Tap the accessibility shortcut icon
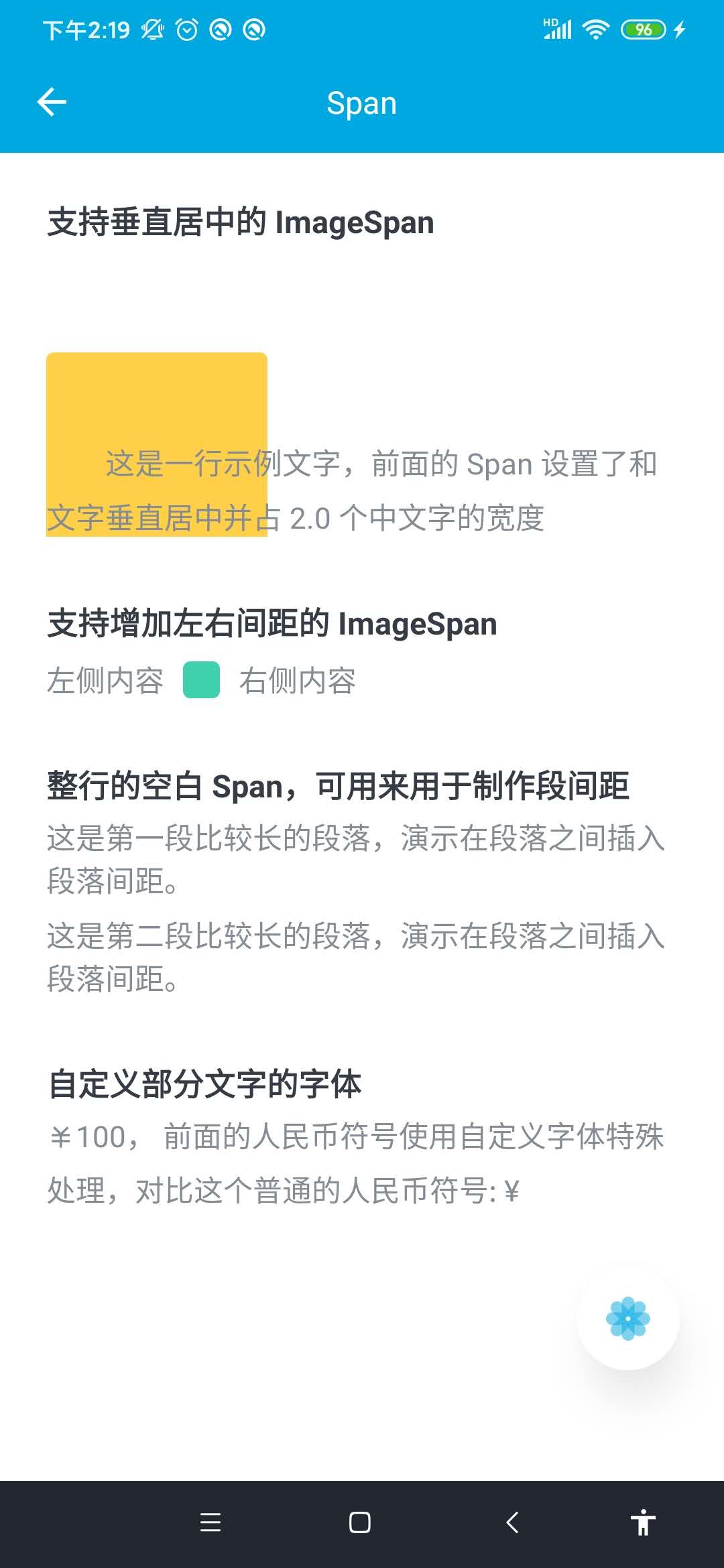The image size is (724, 1568). pos(644,1523)
